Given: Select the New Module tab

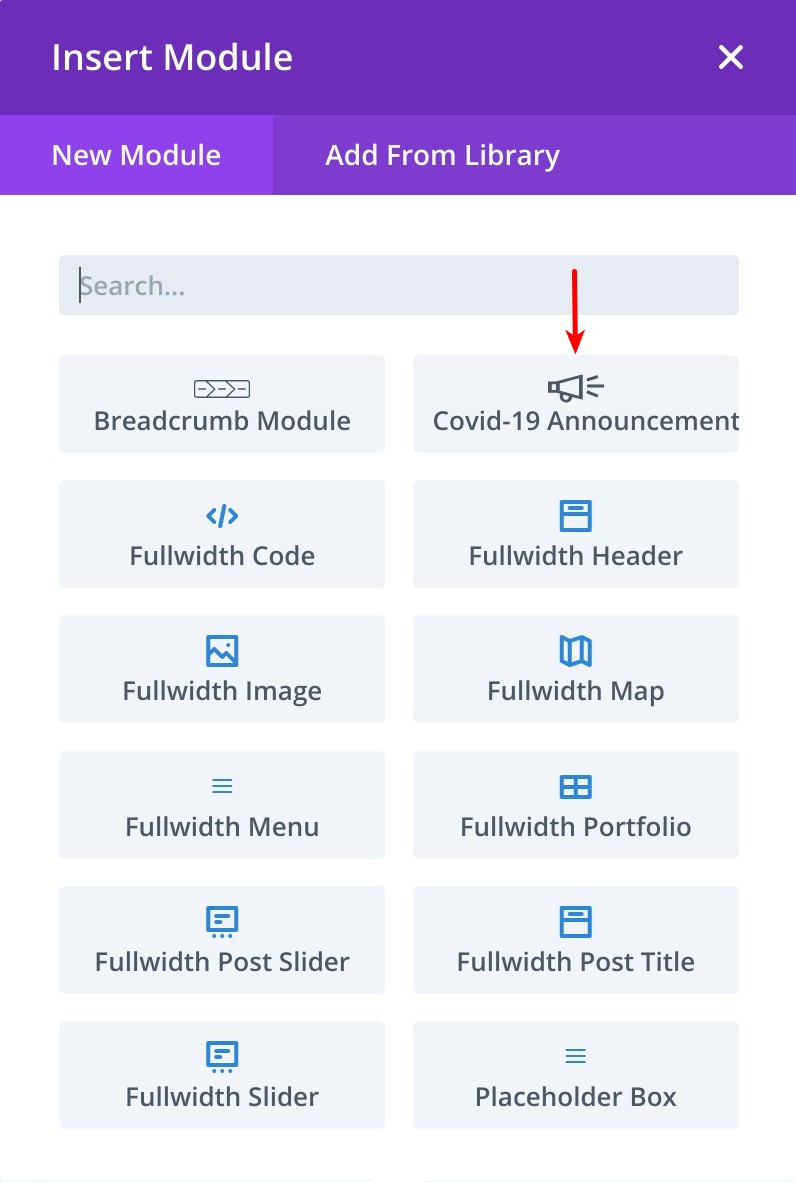Looking at the screenshot, I should 135,155.
